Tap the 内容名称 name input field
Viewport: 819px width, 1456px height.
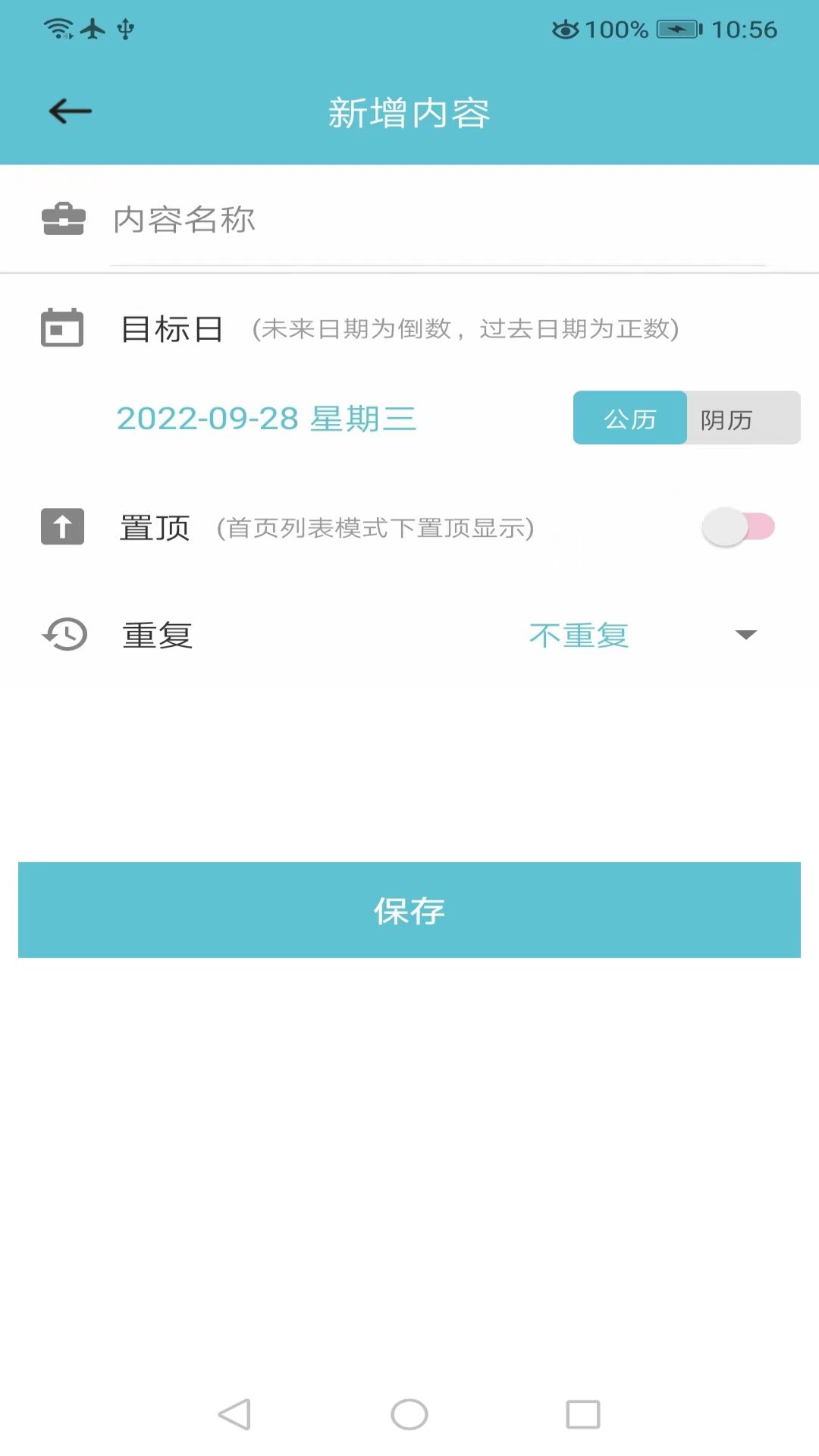tap(303, 221)
